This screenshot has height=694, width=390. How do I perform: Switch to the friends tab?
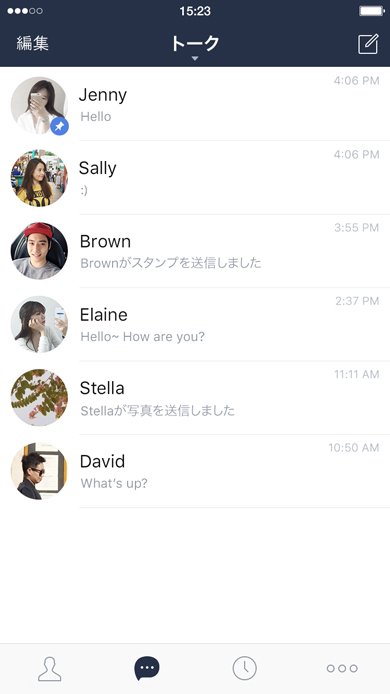pos(49,669)
